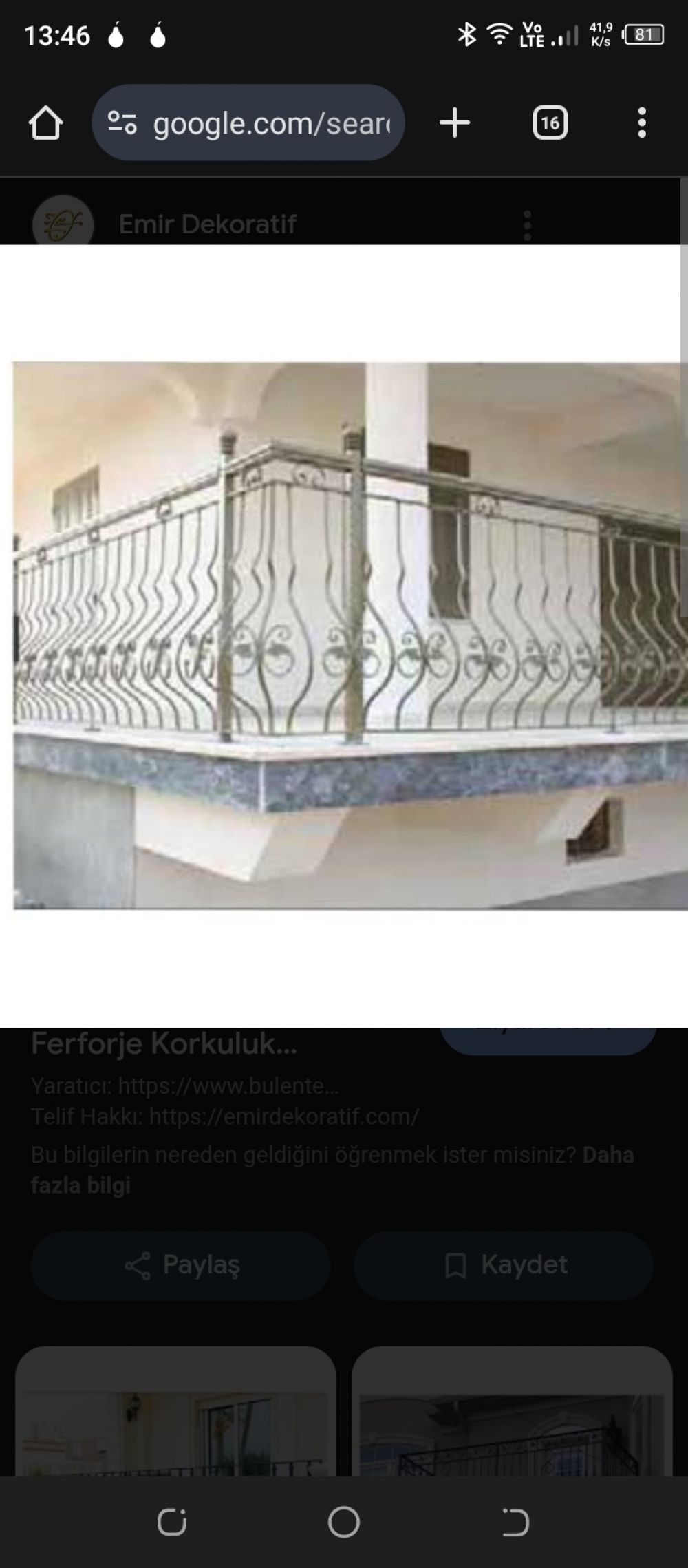Open a new browser tab
Image resolution: width=688 pixels, height=1568 pixels.
(x=454, y=123)
